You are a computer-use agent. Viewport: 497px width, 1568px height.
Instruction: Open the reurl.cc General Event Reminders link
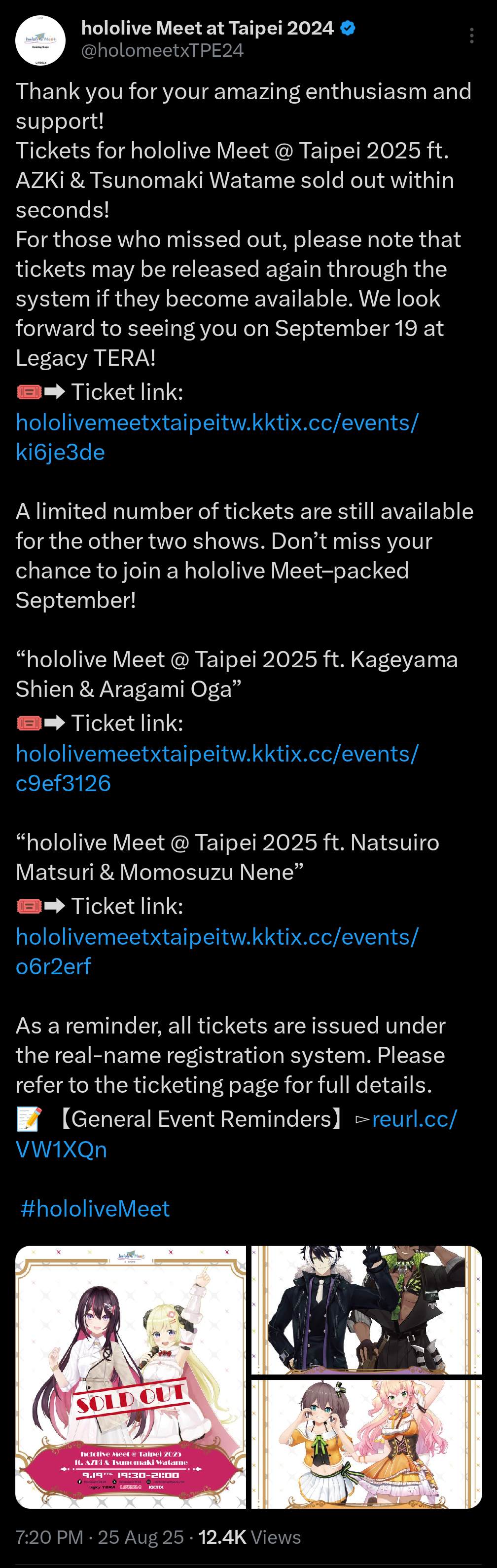[x=414, y=1119]
